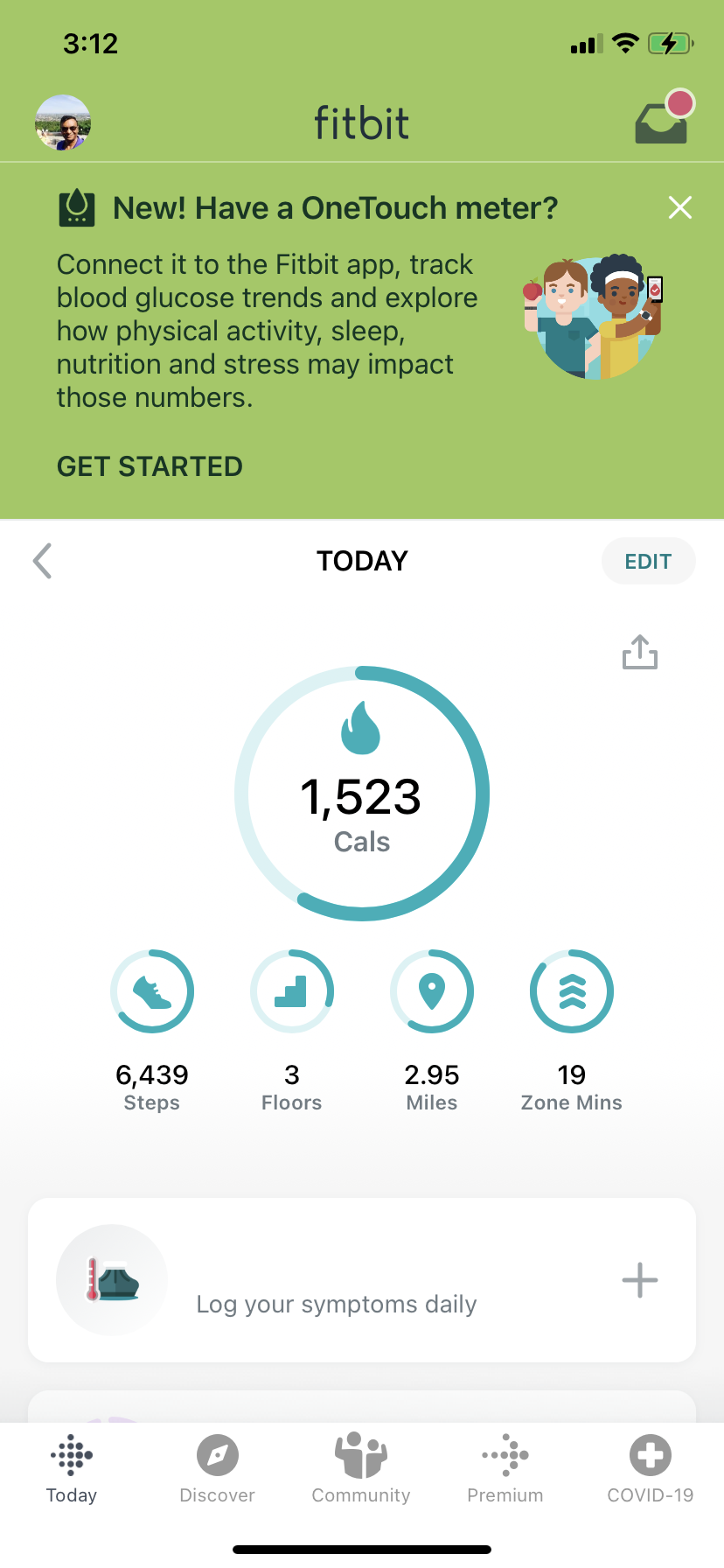
Task: View the Miles distance details
Action: pyautogui.click(x=432, y=991)
